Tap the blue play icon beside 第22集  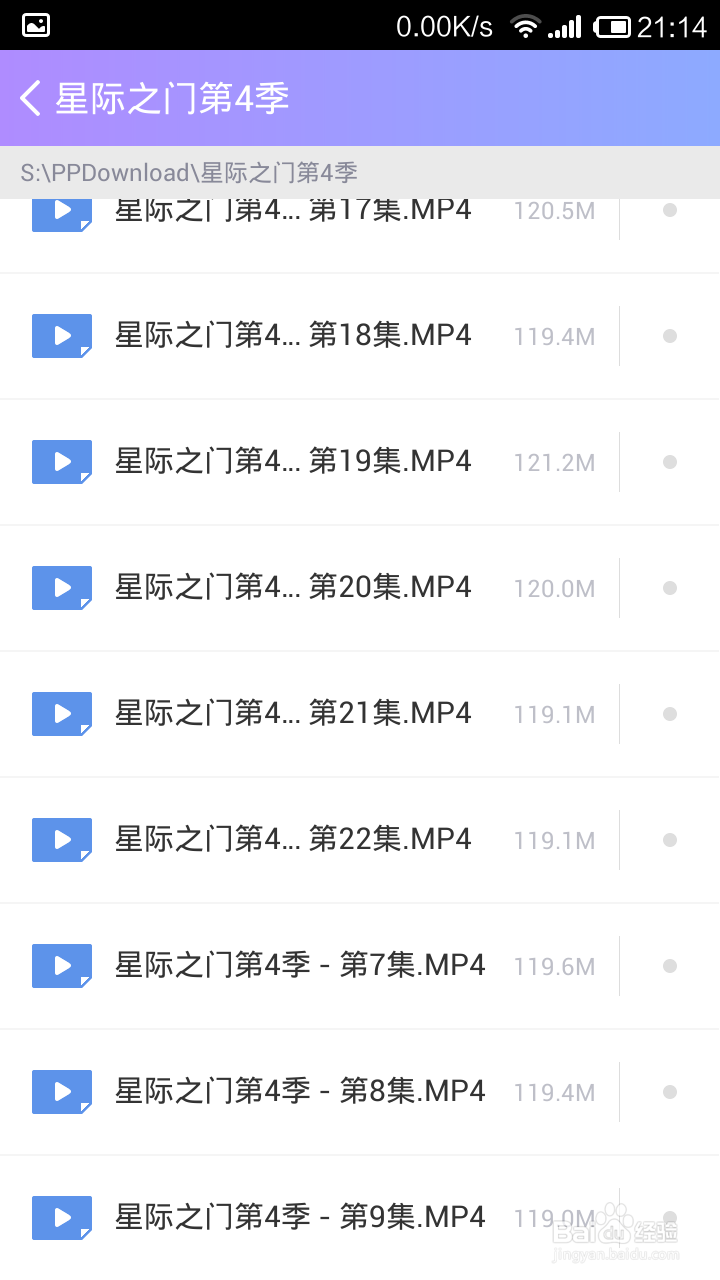(61, 839)
